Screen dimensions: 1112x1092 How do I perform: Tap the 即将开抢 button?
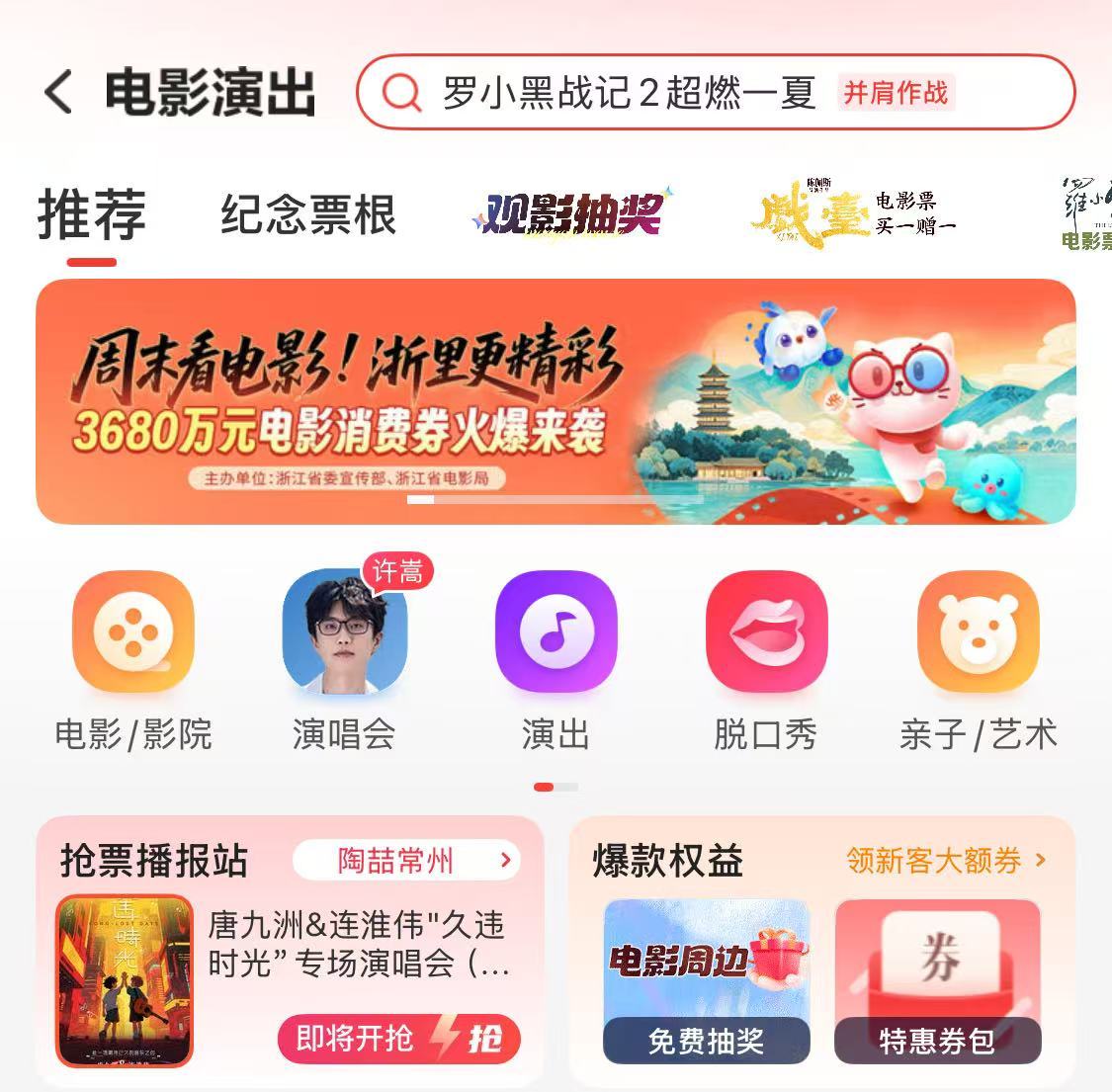(x=398, y=1039)
